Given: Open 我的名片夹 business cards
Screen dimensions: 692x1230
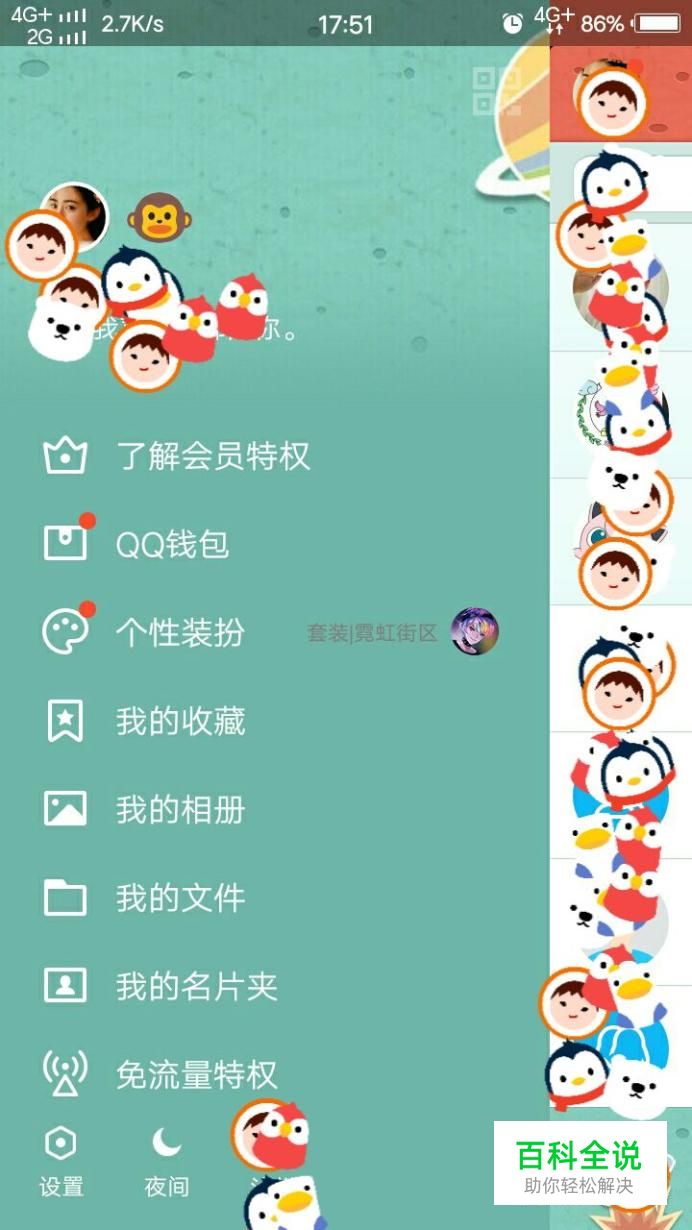Looking at the screenshot, I should coord(196,986).
